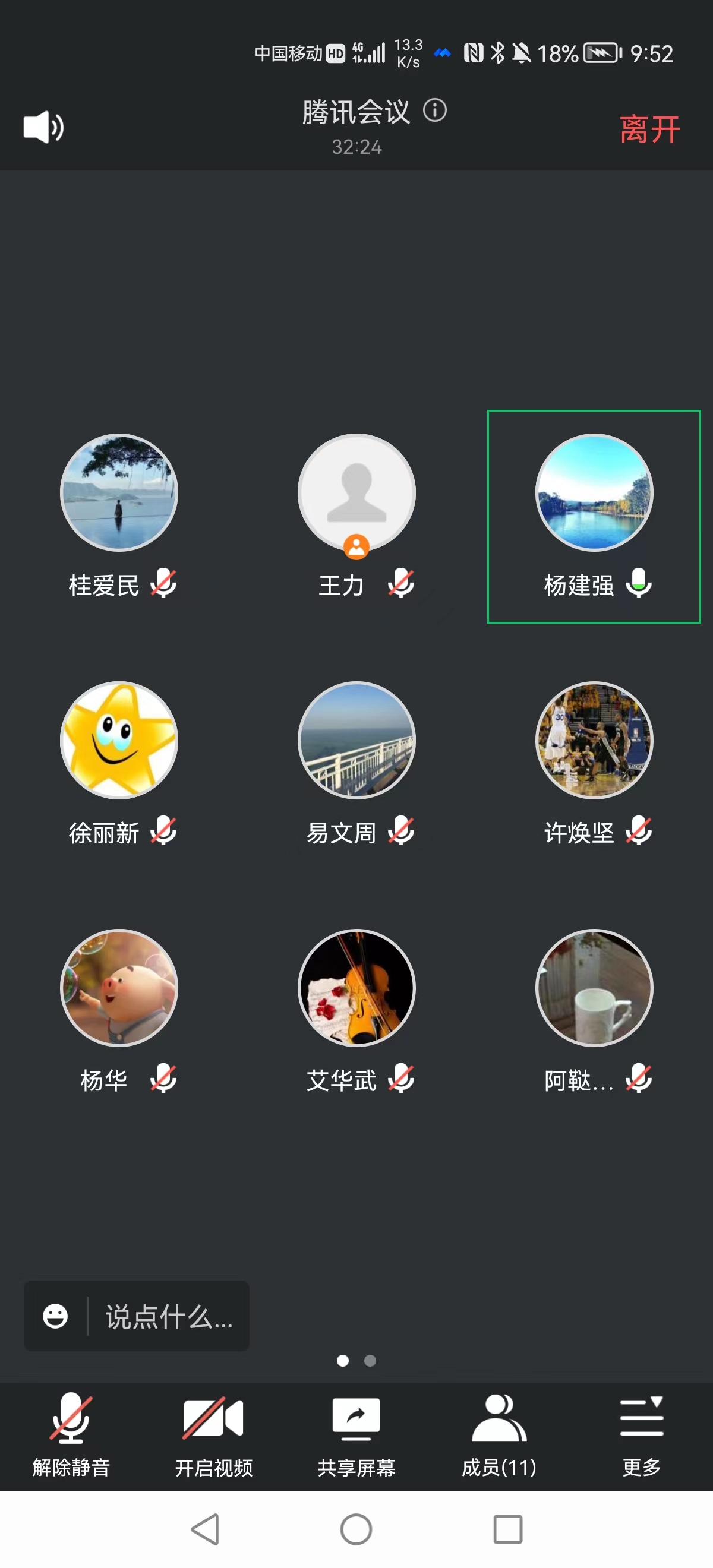Open the 说点什么 chat input
The width and height of the screenshot is (713, 1568).
(169, 1317)
